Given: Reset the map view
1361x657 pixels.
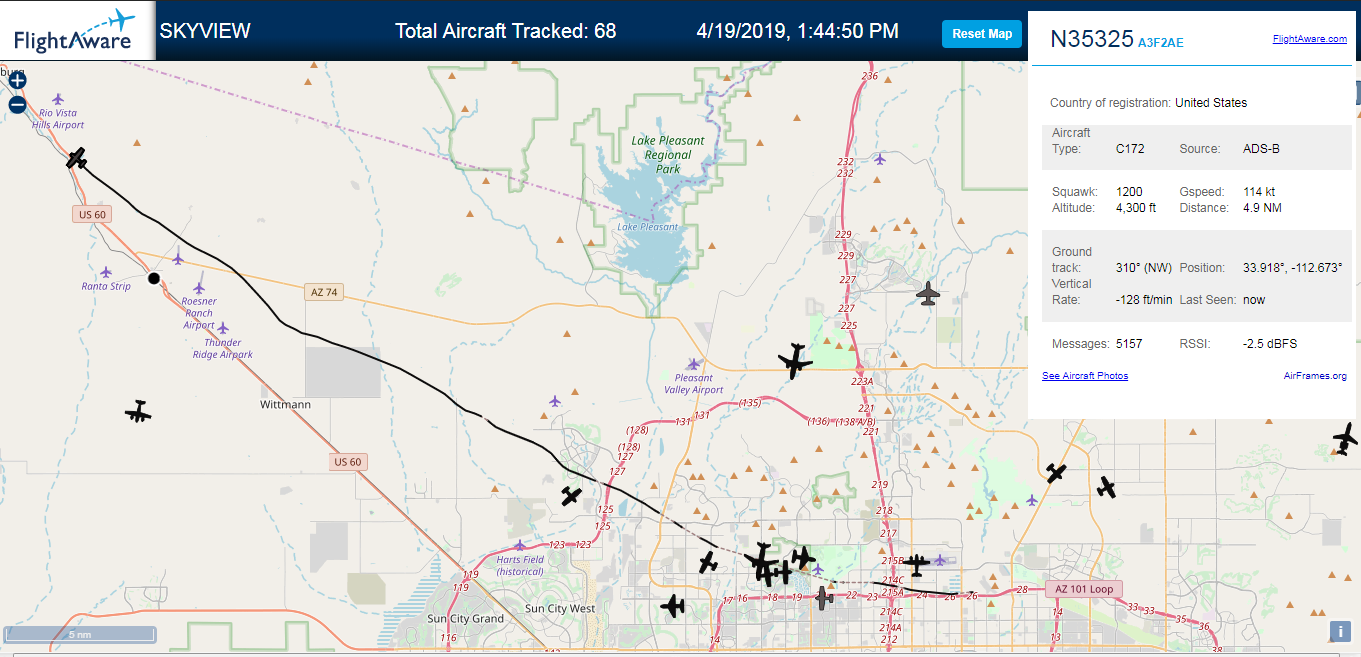Looking at the screenshot, I should point(982,34).
